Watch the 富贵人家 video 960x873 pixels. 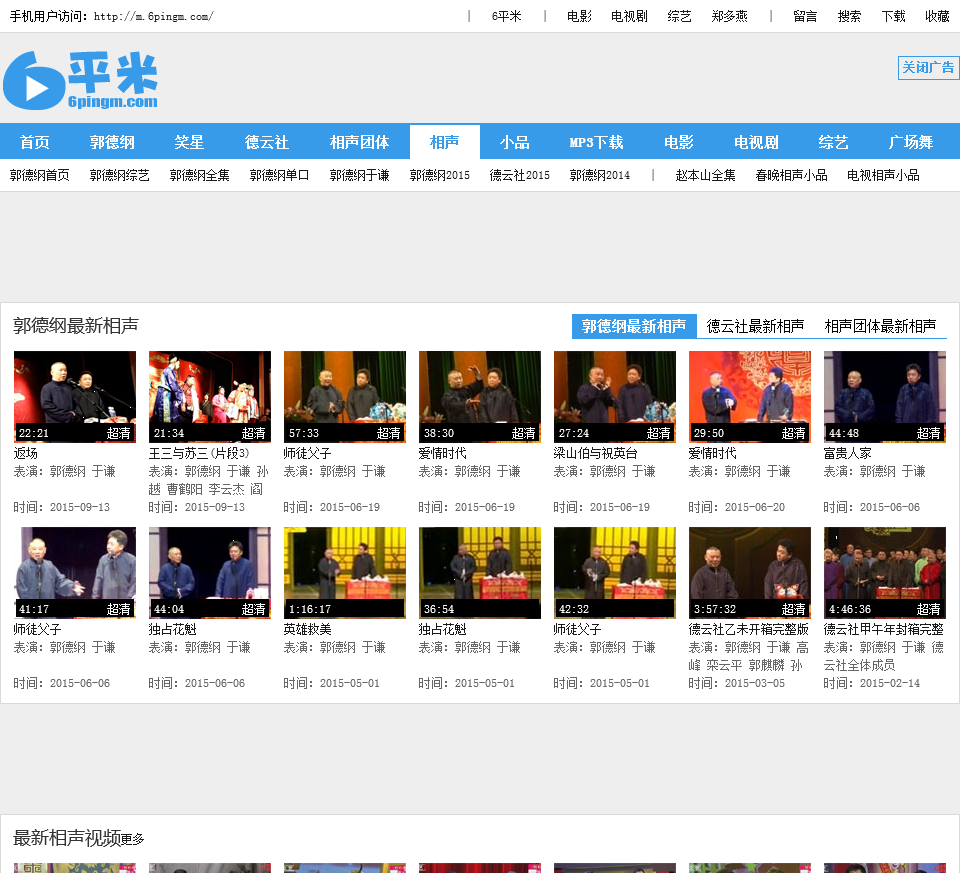point(885,396)
